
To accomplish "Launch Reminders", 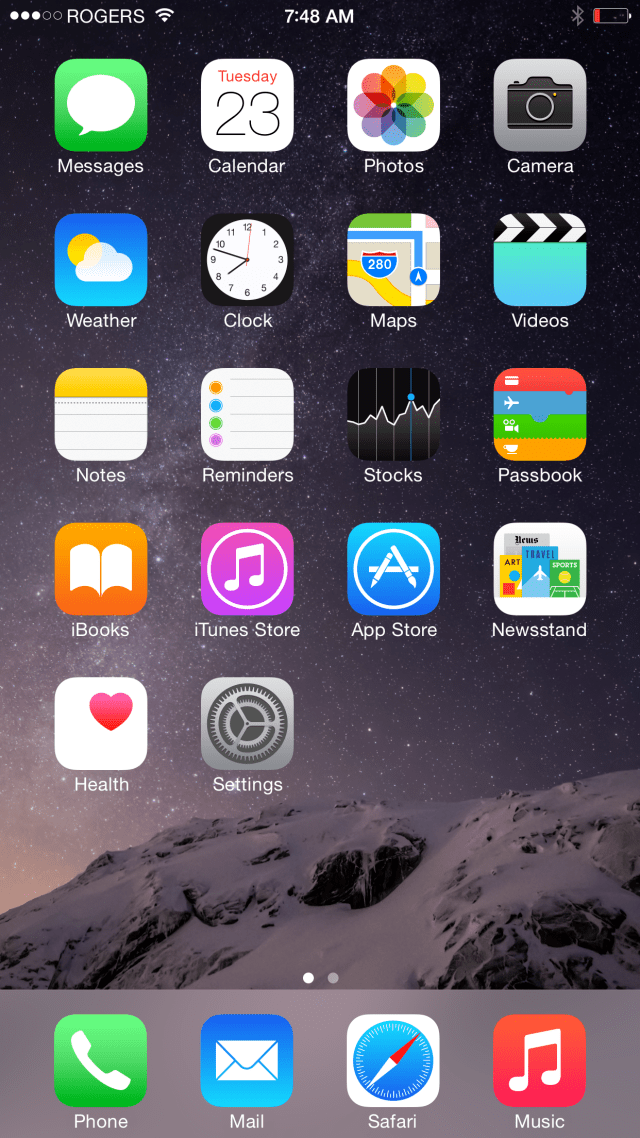I will (x=247, y=414).
